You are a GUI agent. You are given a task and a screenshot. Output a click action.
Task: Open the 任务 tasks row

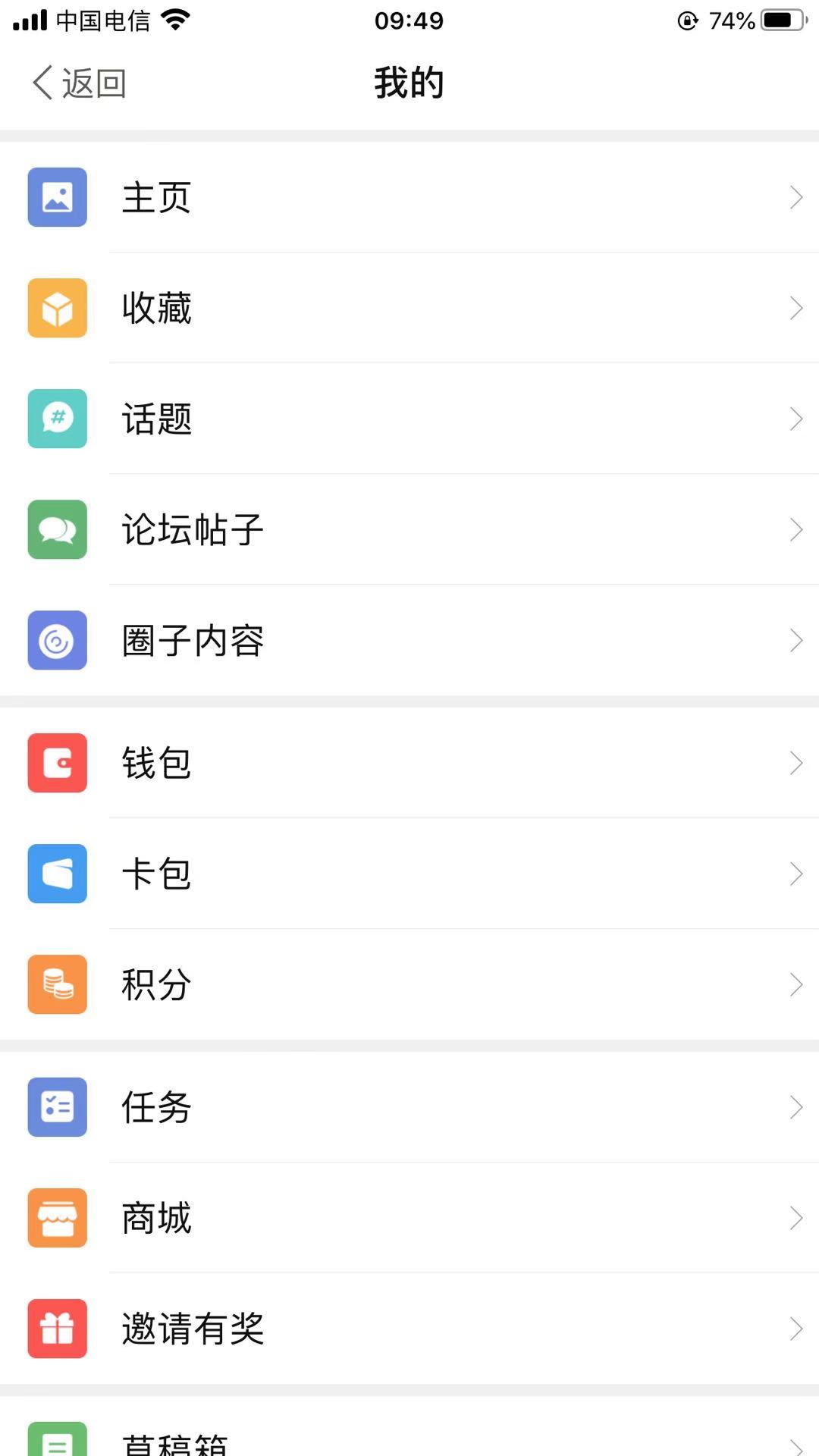click(409, 1107)
